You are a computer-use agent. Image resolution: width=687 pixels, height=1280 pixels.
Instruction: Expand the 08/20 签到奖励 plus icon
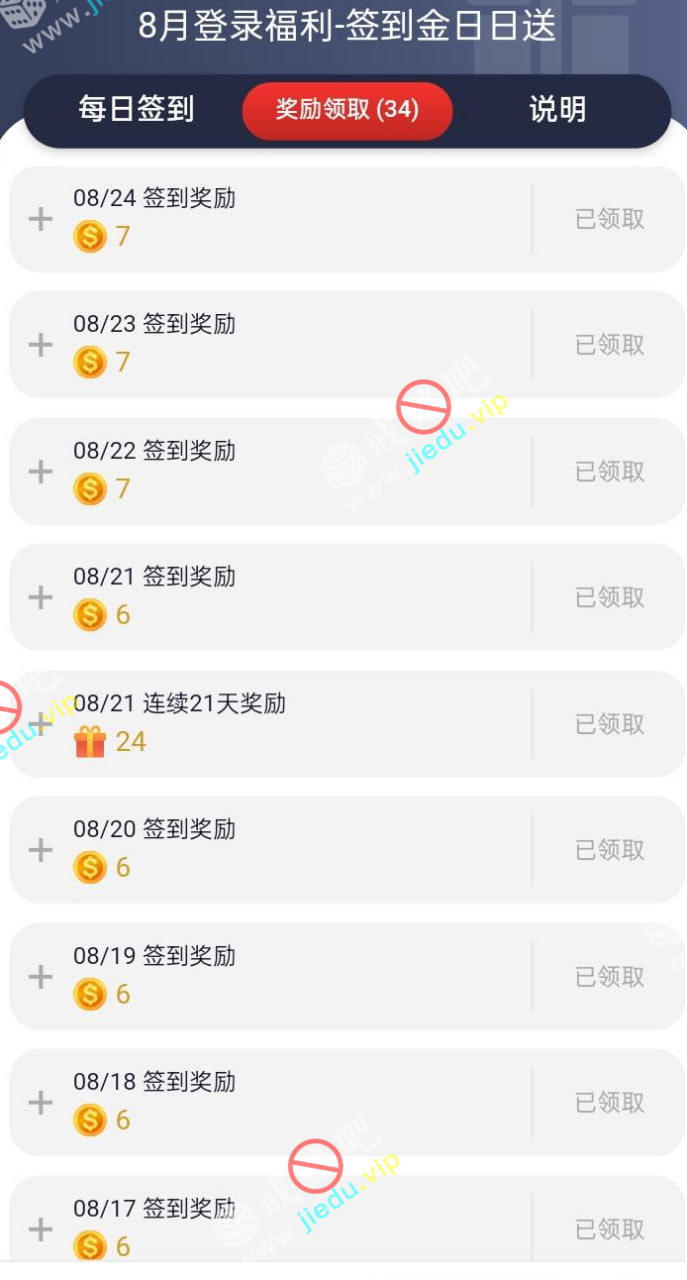click(x=40, y=850)
